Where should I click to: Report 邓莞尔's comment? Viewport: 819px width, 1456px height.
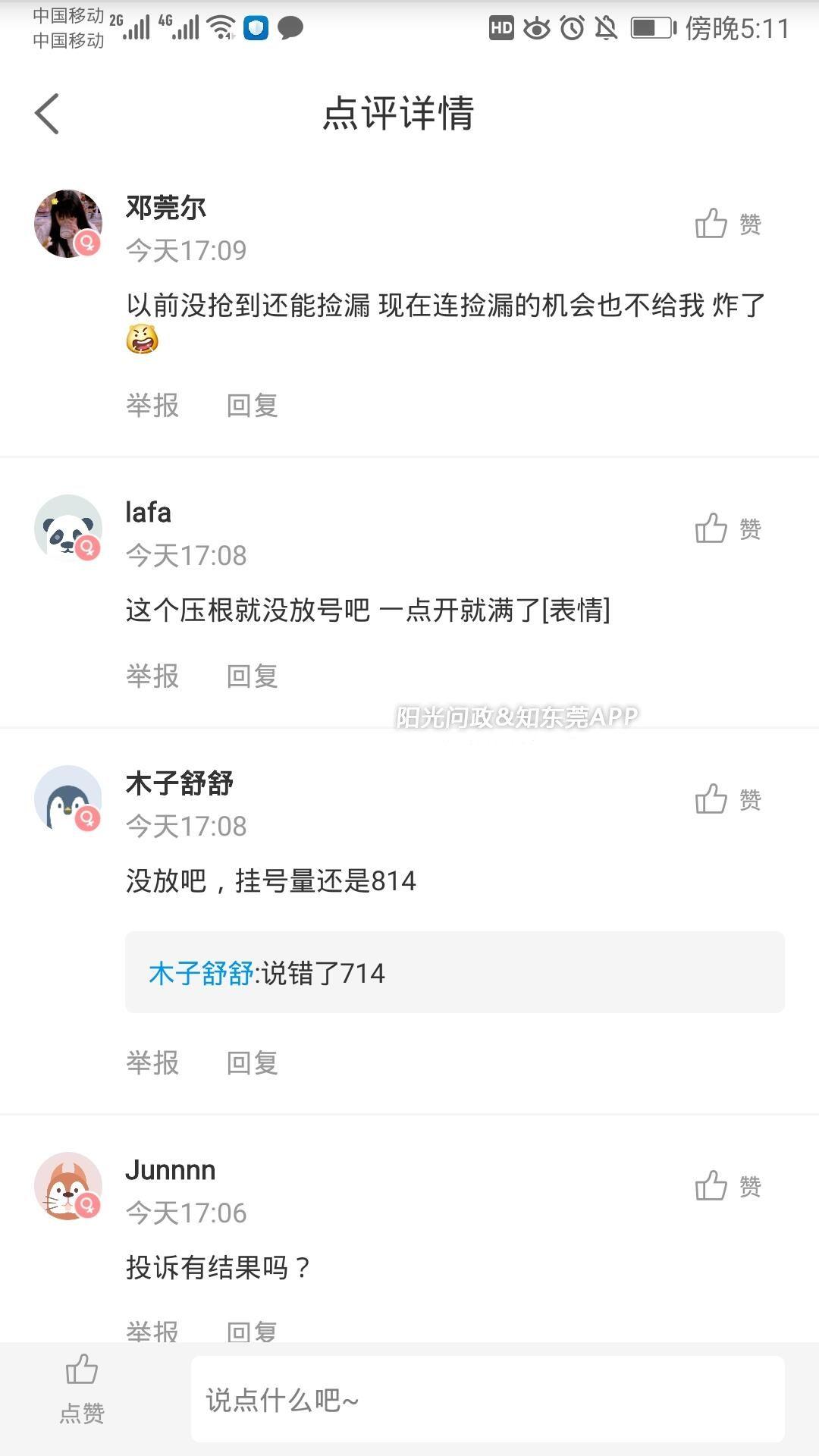(x=152, y=405)
